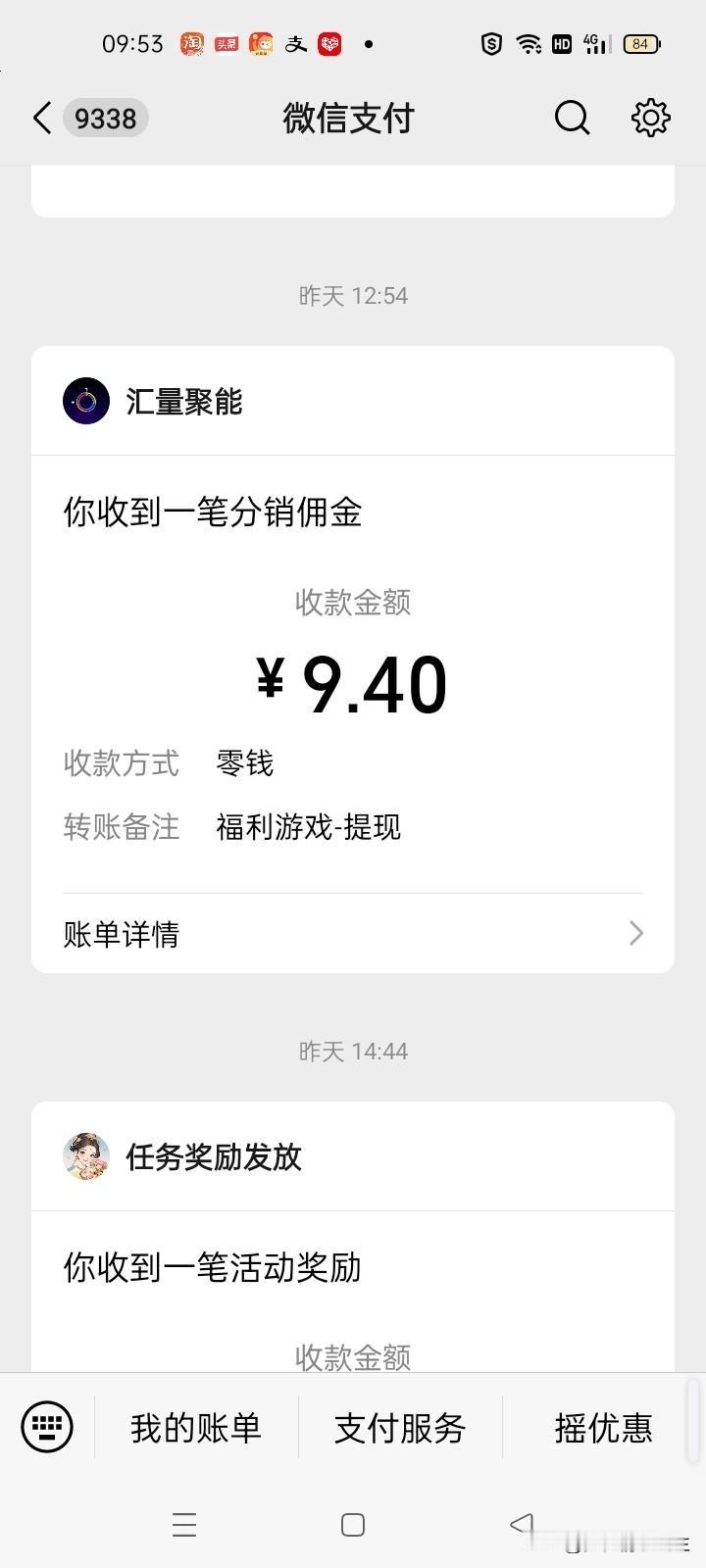The height and width of the screenshot is (1568, 706).
Task: Open the 支付服务 menu
Action: (x=399, y=1429)
